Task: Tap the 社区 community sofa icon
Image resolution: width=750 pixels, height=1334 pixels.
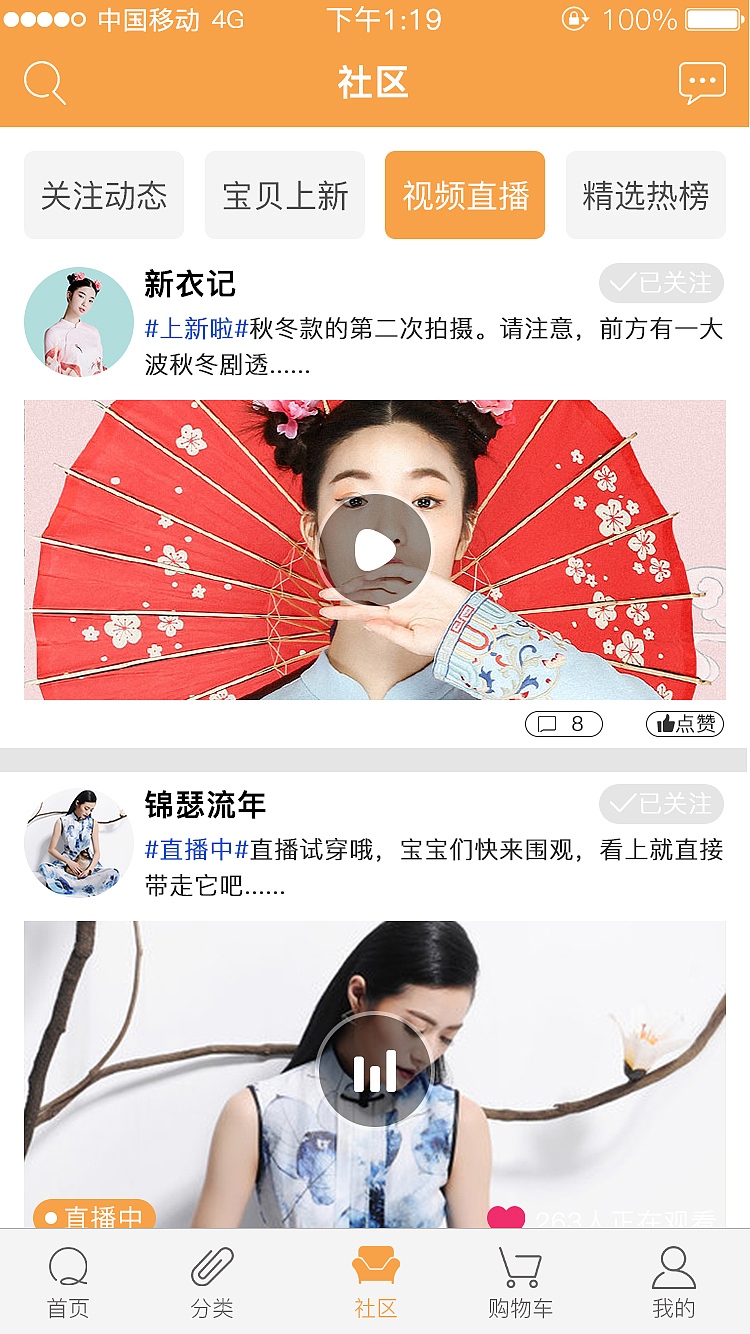Action: point(374,1280)
